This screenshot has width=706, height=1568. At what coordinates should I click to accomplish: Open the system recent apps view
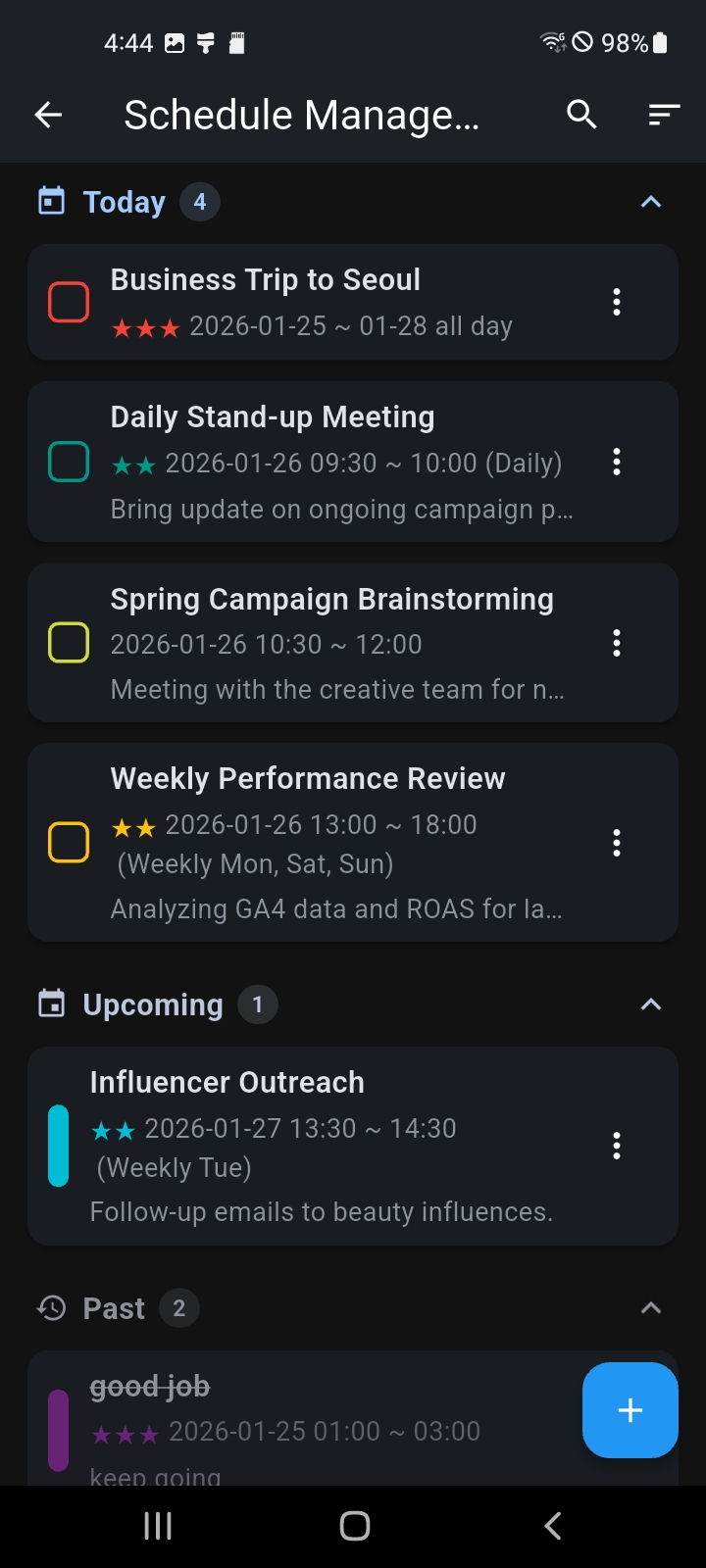158,1526
